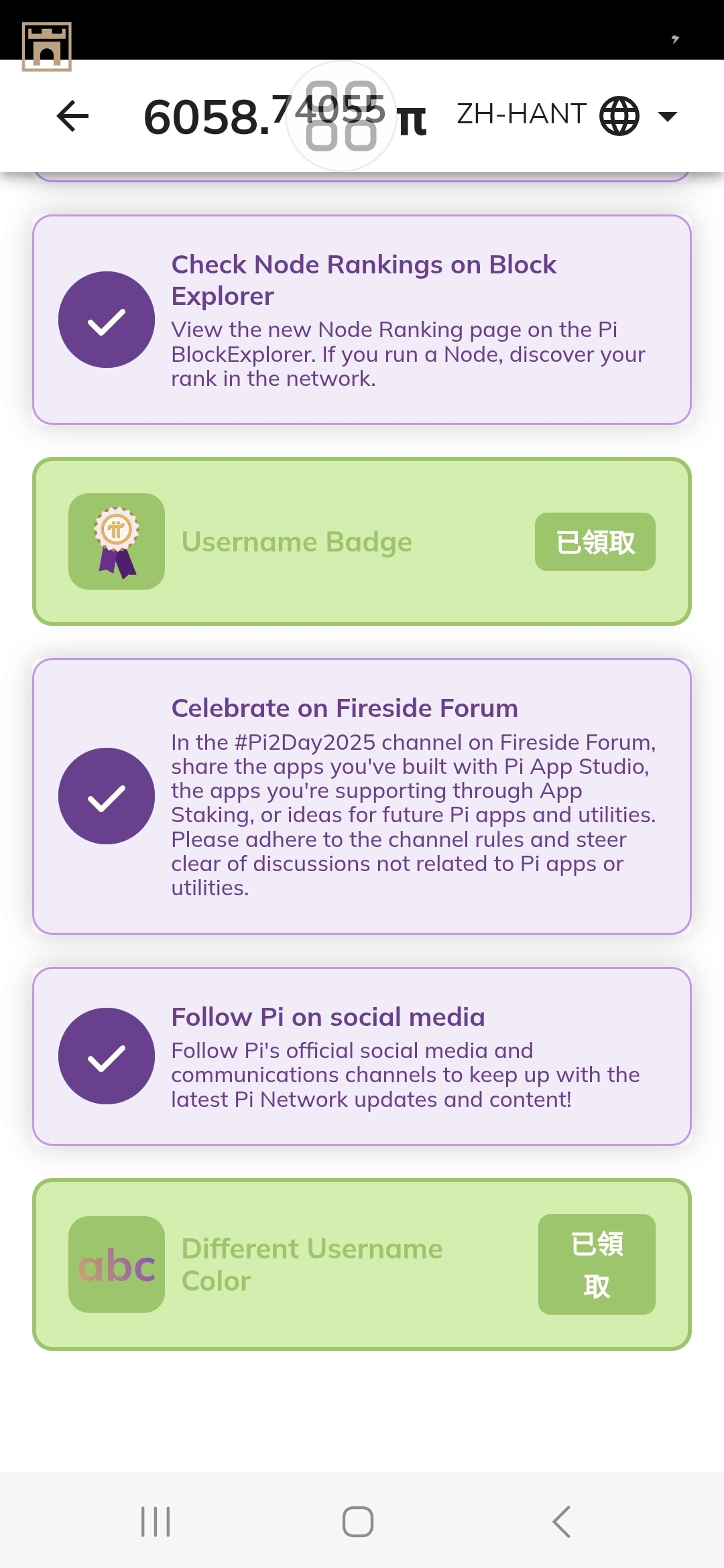Open recent apps from the navigation bar
724x1568 pixels.
pos(156,1522)
